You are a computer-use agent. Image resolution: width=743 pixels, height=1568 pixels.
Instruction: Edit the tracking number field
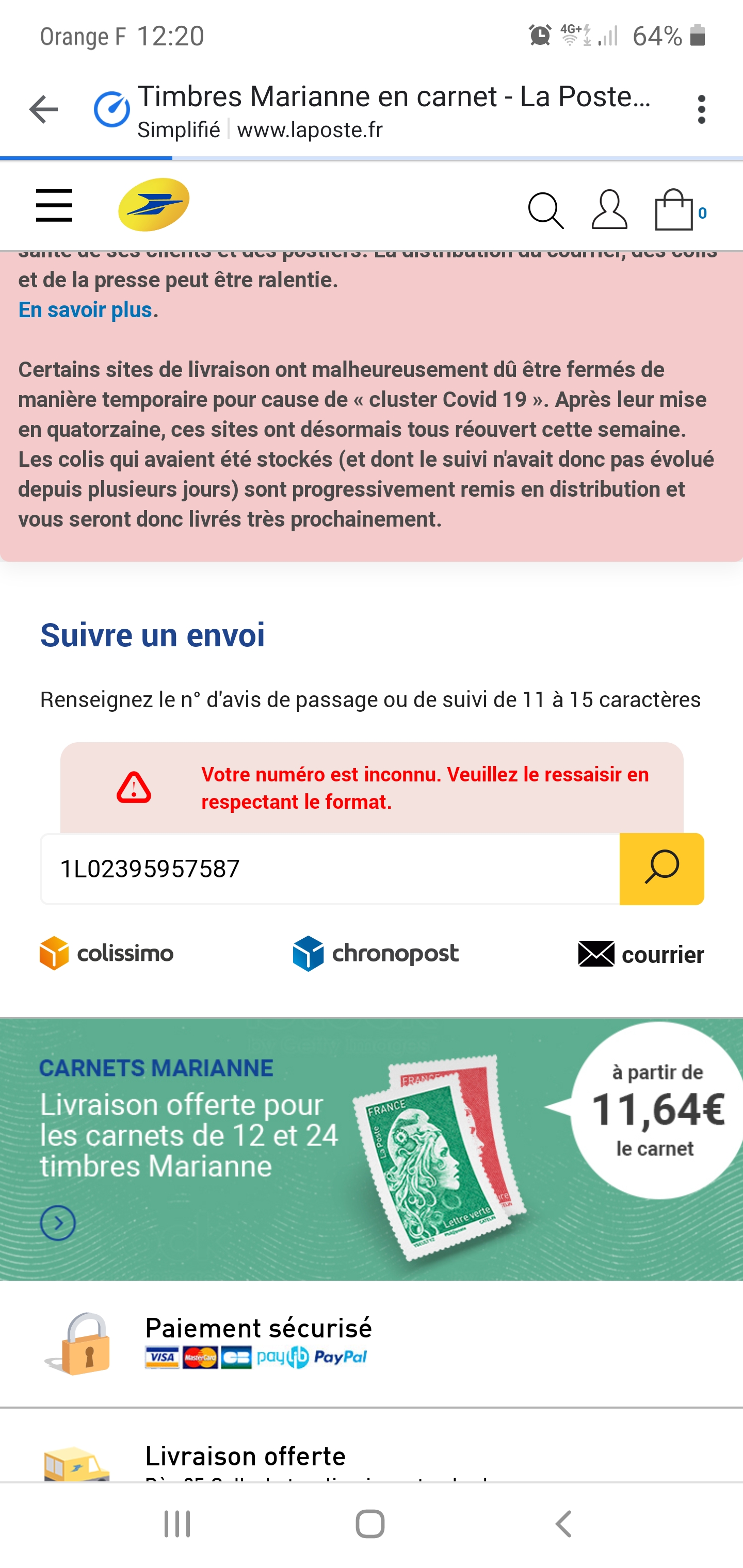click(330, 869)
